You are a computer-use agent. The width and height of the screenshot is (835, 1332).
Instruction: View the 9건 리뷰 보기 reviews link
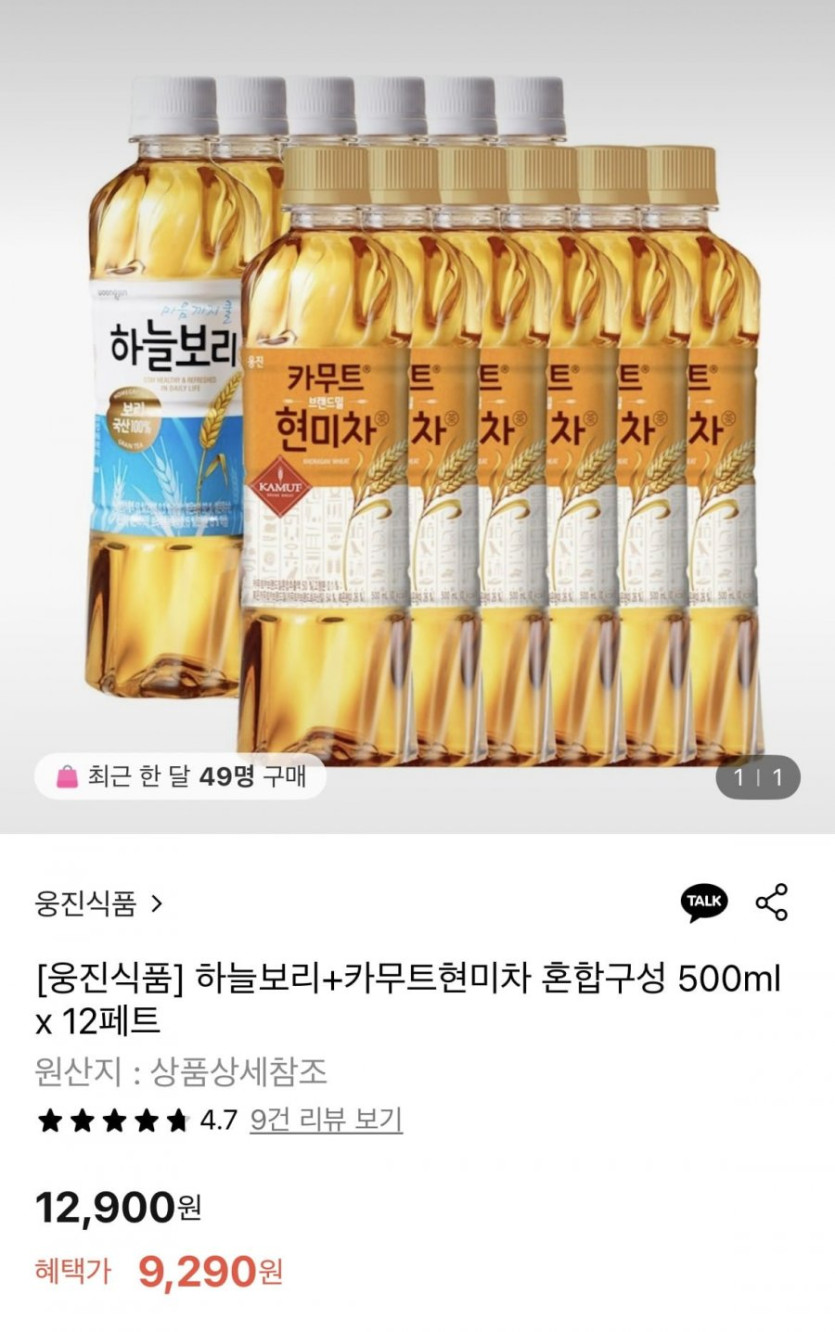[x=326, y=1119]
